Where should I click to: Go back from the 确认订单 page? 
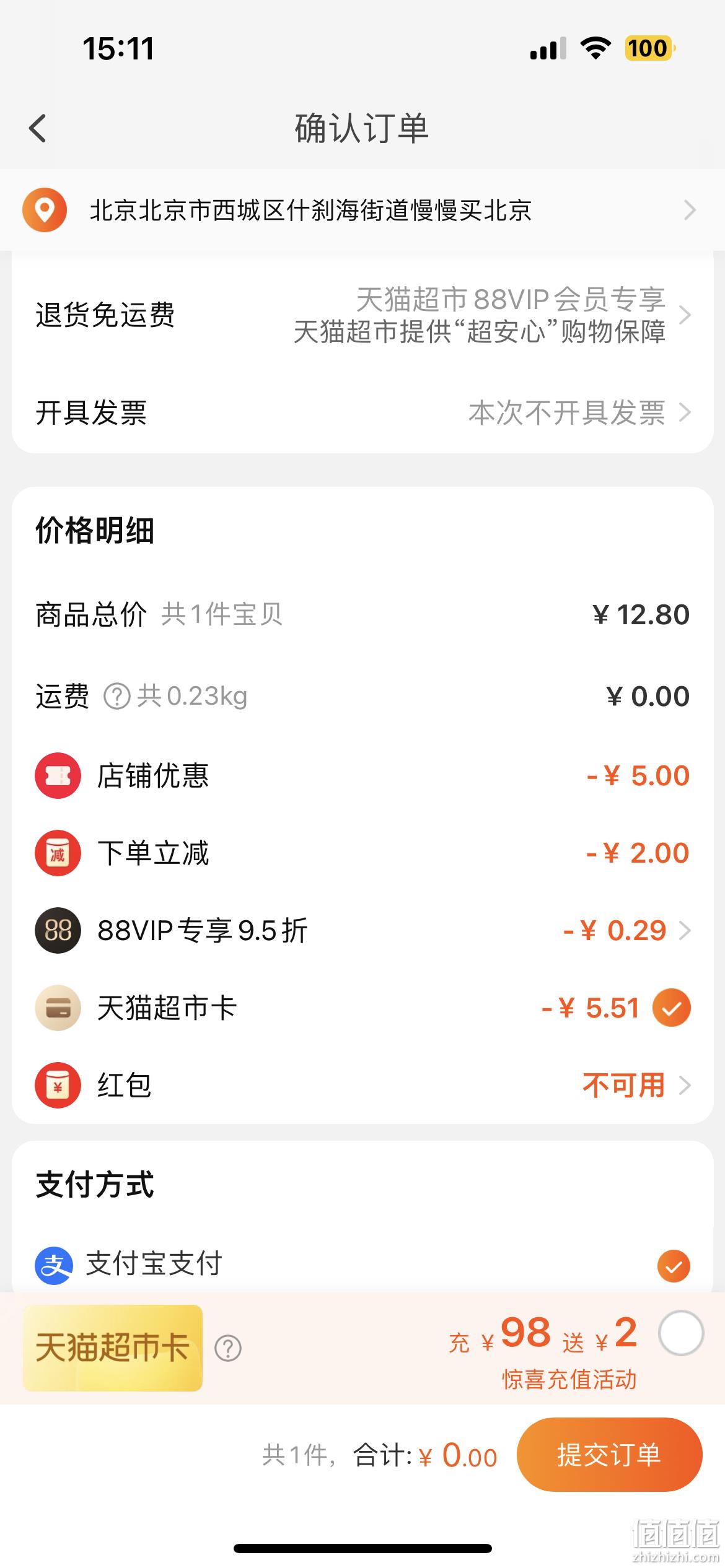click(x=38, y=129)
